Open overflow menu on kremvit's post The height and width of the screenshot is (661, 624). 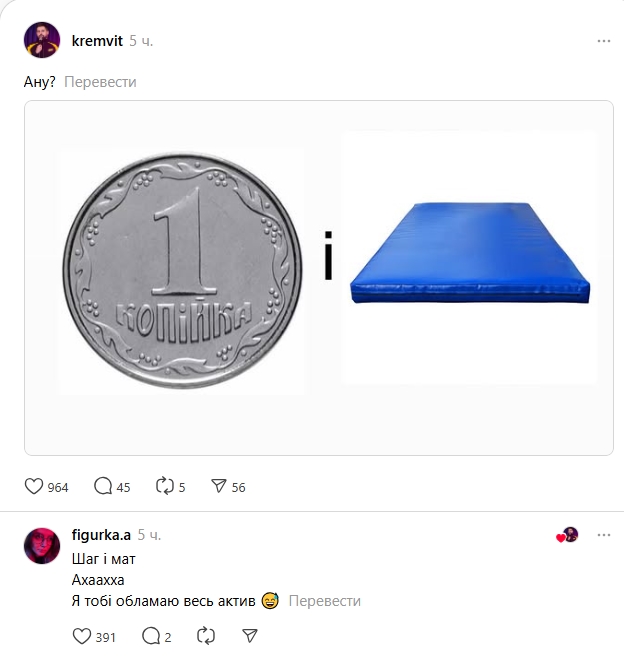(x=603, y=41)
